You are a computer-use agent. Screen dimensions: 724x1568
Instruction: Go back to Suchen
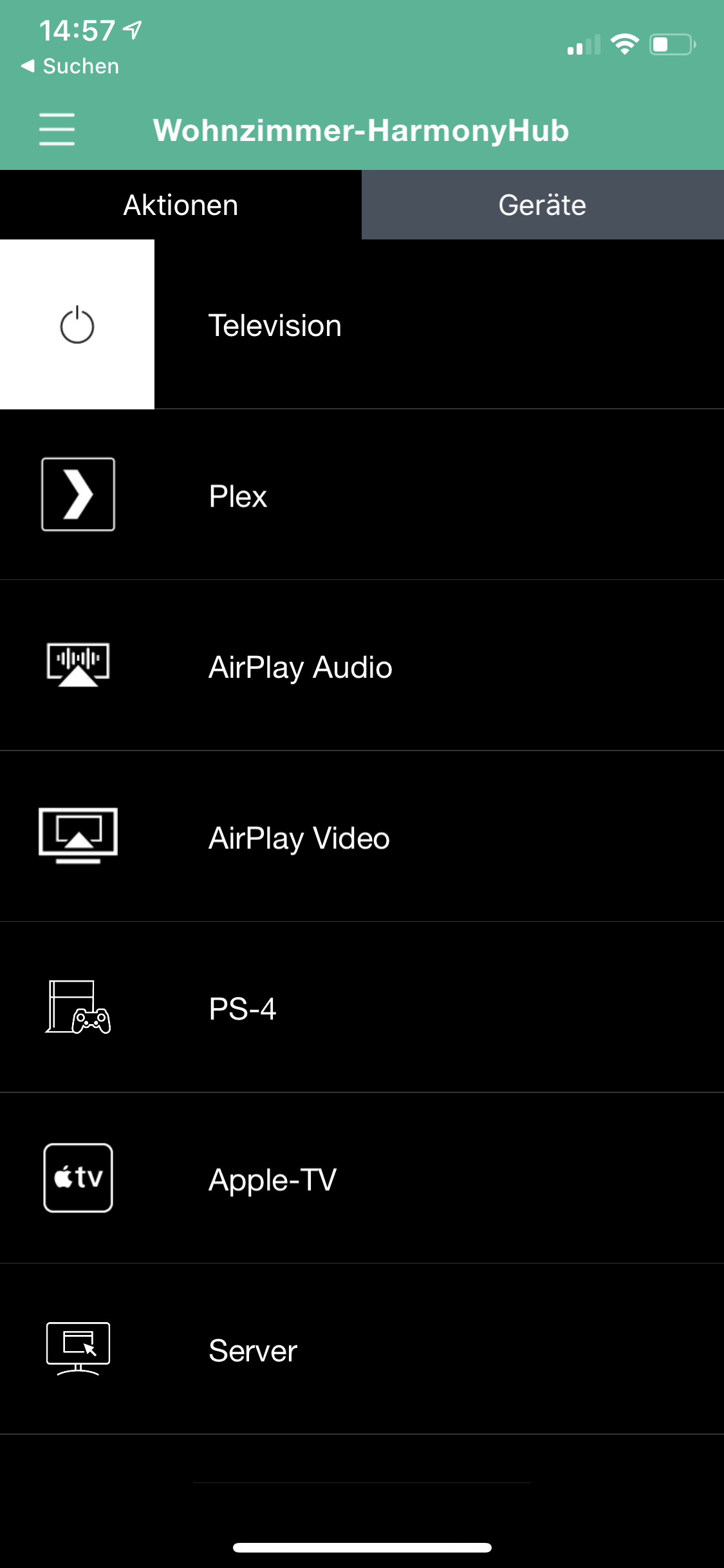[x=71, y=66]
